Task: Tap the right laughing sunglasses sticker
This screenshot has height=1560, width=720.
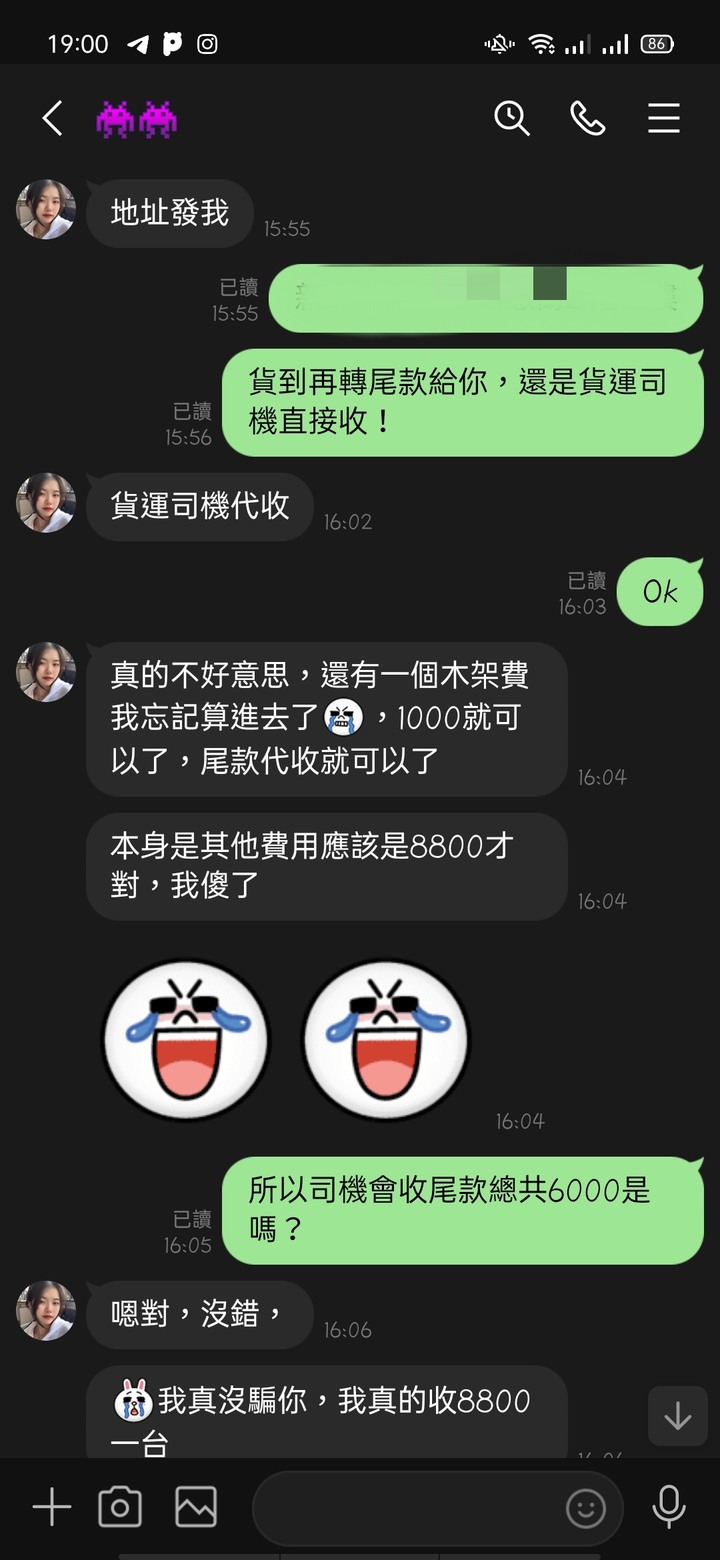Action: [388, 1039]
